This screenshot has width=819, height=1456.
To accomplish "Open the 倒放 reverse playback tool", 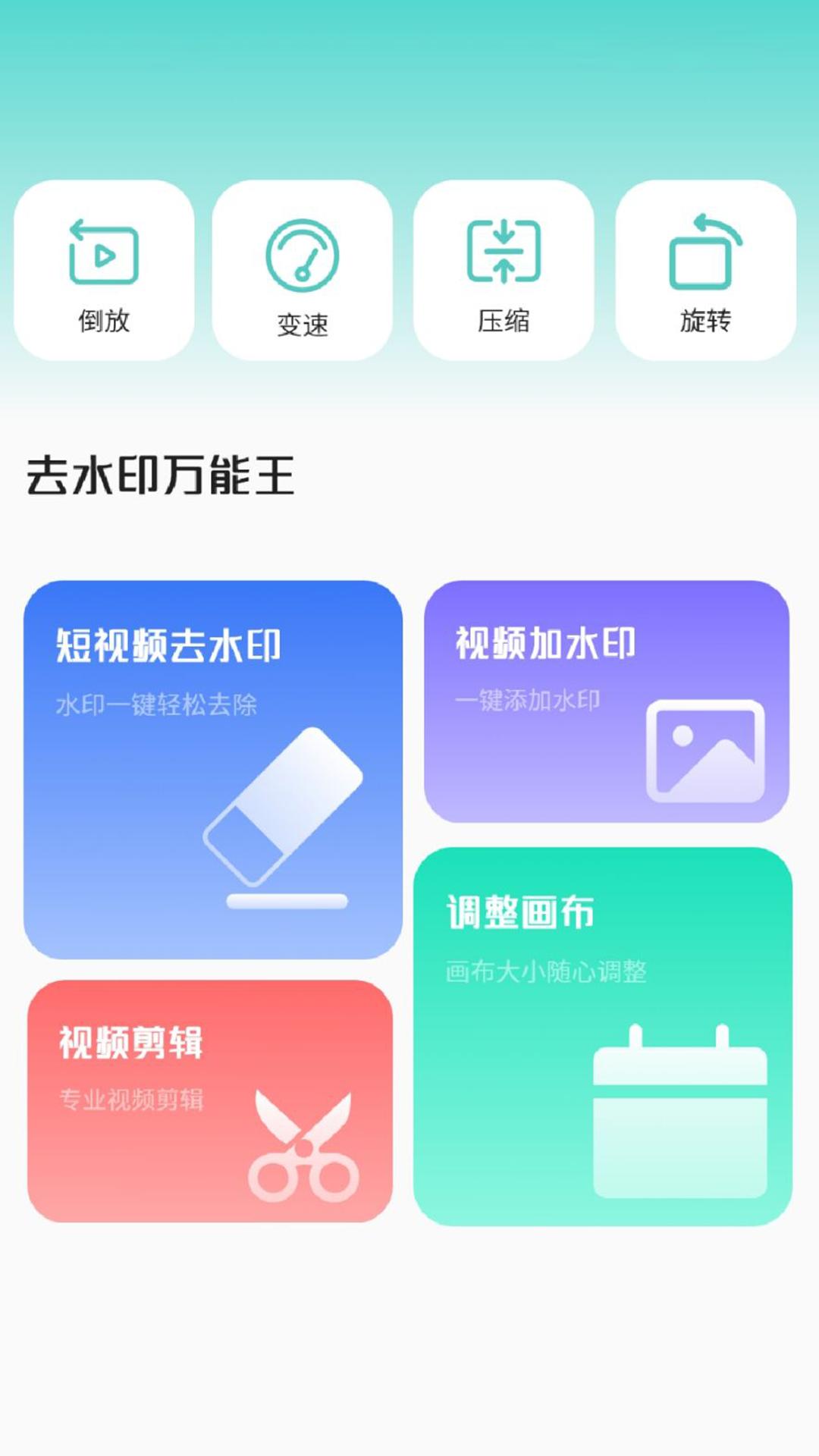I will [x=104, y=271].
